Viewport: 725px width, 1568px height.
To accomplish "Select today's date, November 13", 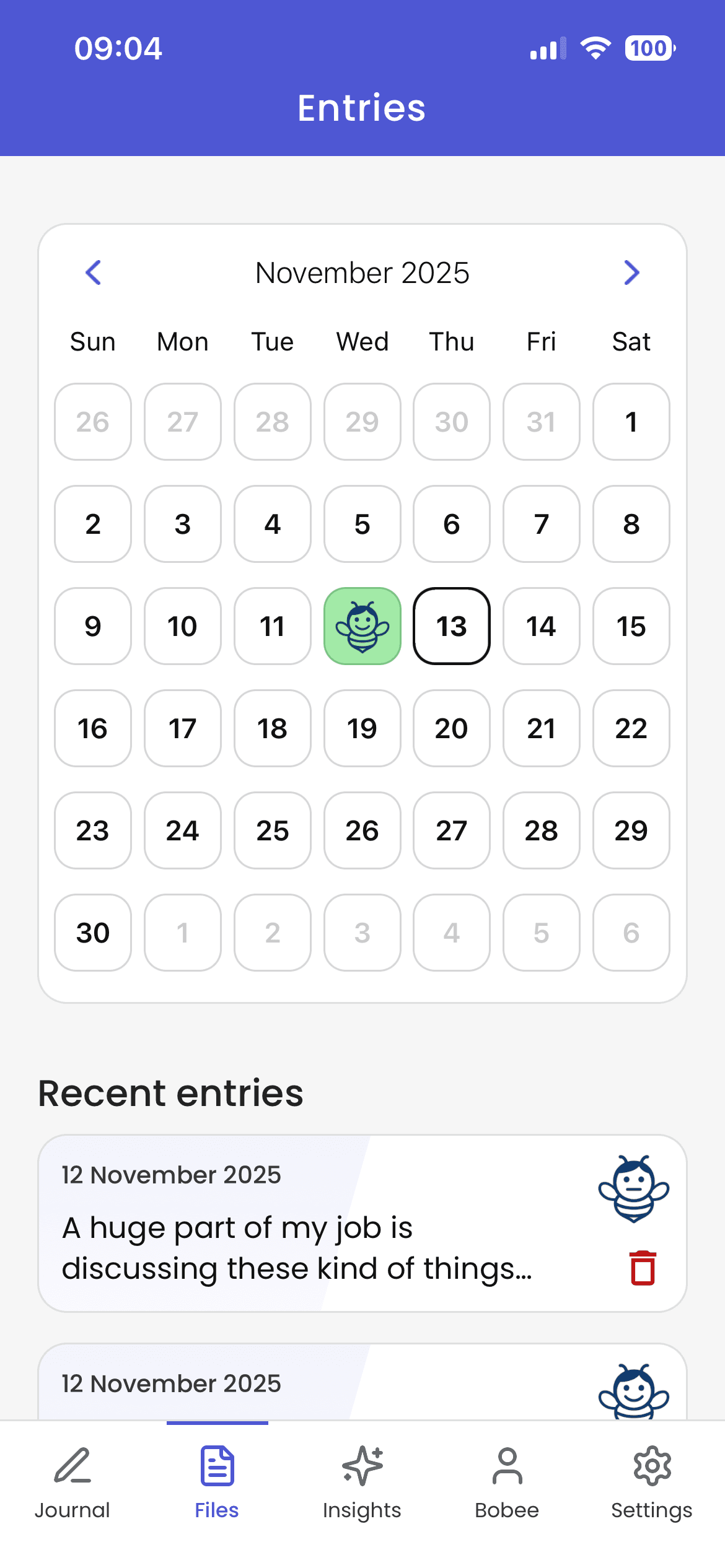I will coord(452,626).
